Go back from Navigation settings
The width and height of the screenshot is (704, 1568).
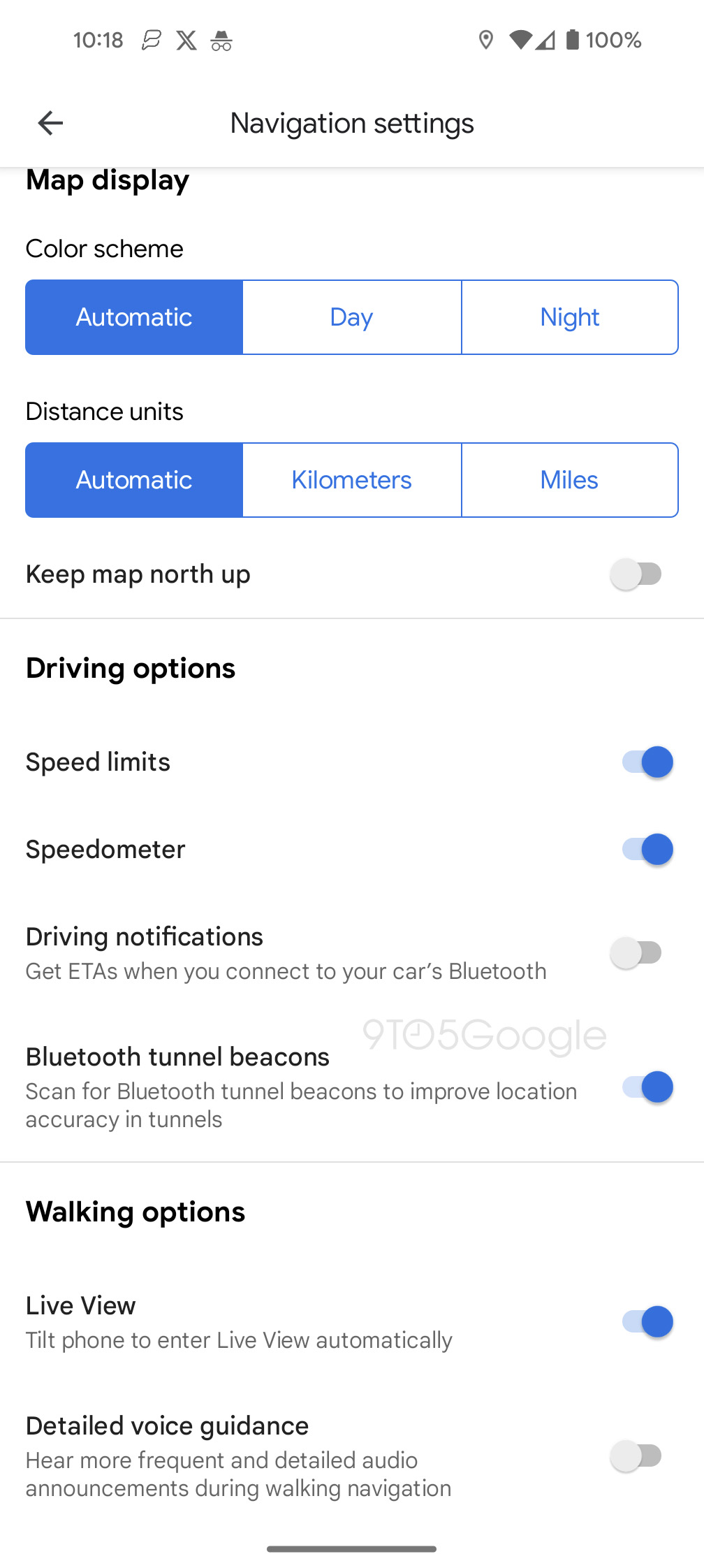click(x=50, y=123)
